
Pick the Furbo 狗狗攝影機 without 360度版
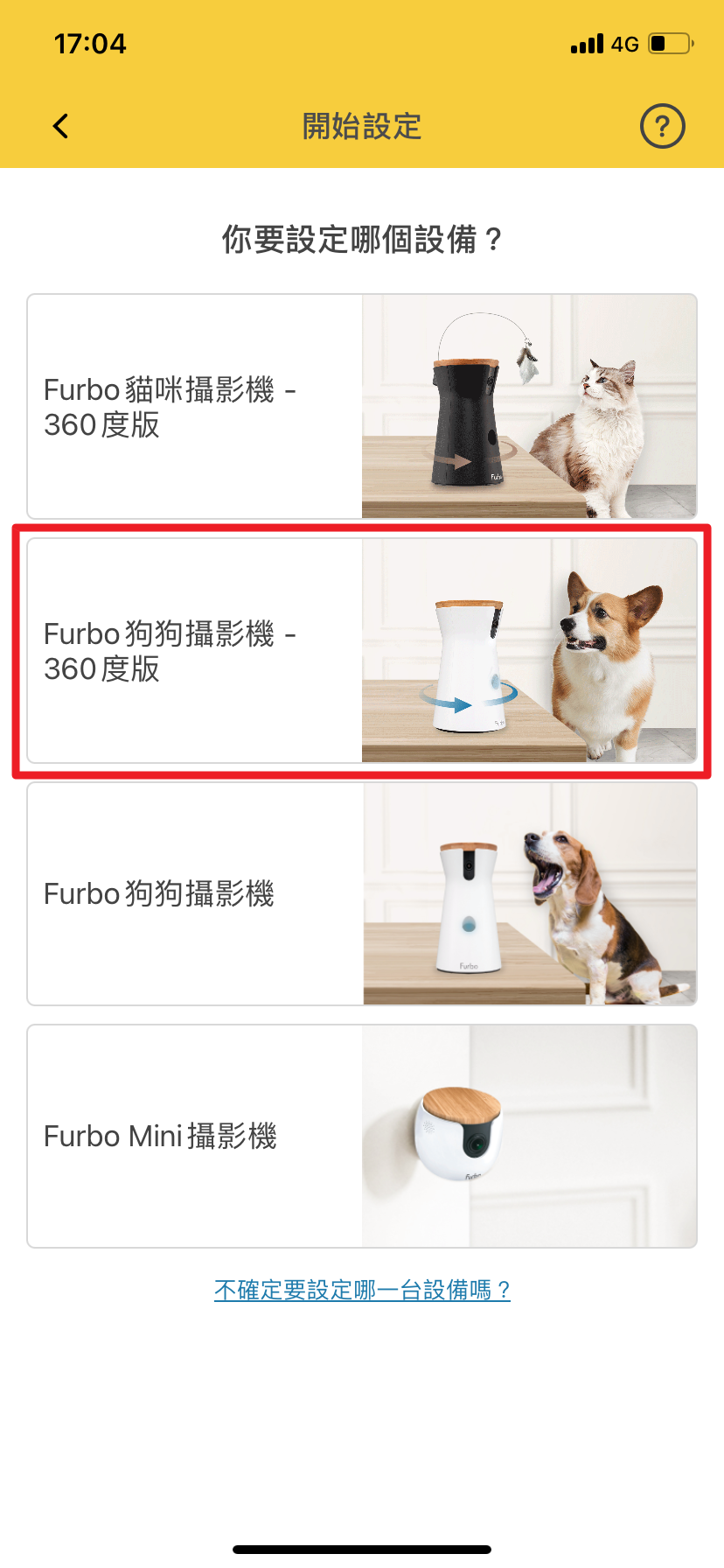click(x=361, y=893)
